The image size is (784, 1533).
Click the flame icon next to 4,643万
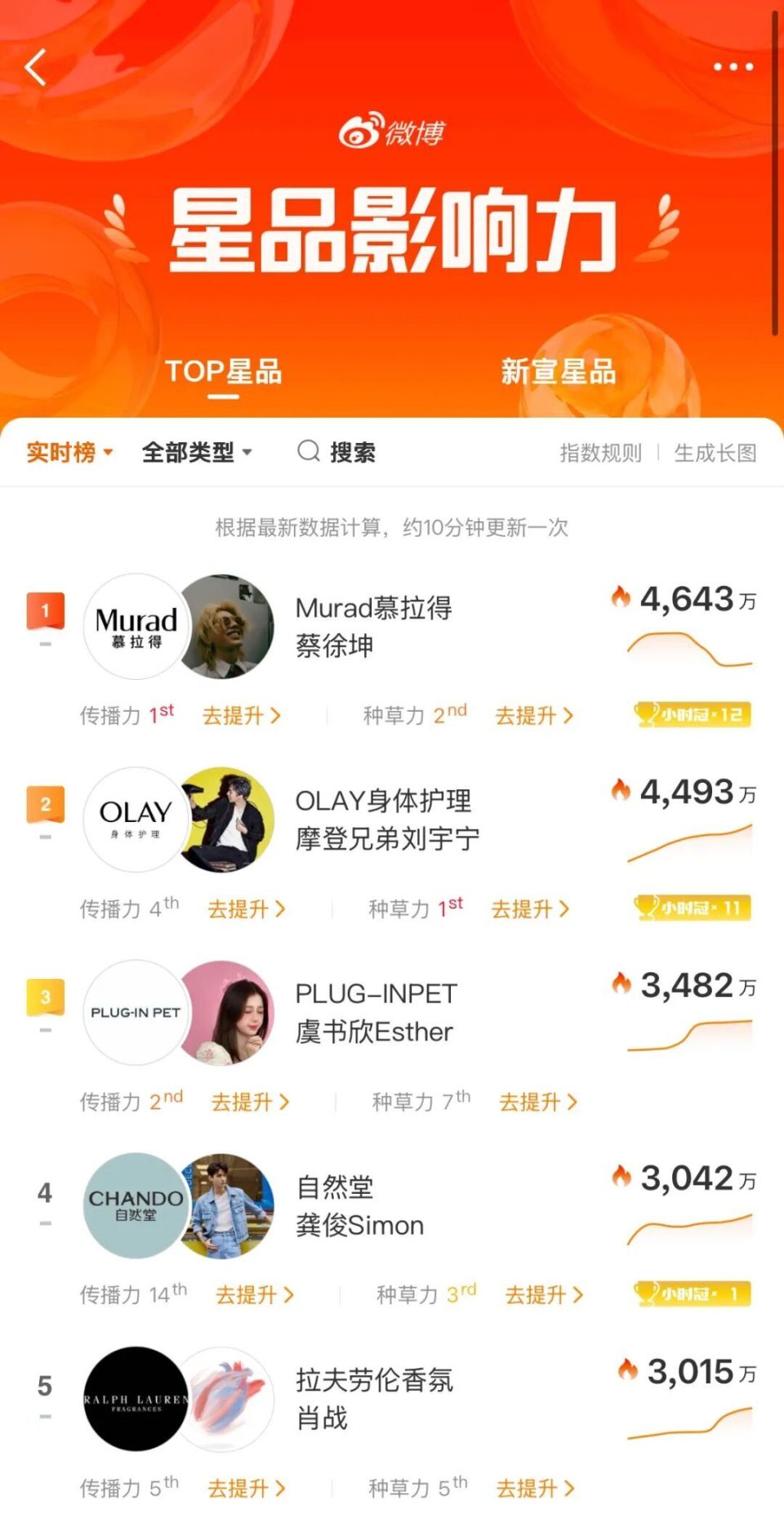(621, 599)
